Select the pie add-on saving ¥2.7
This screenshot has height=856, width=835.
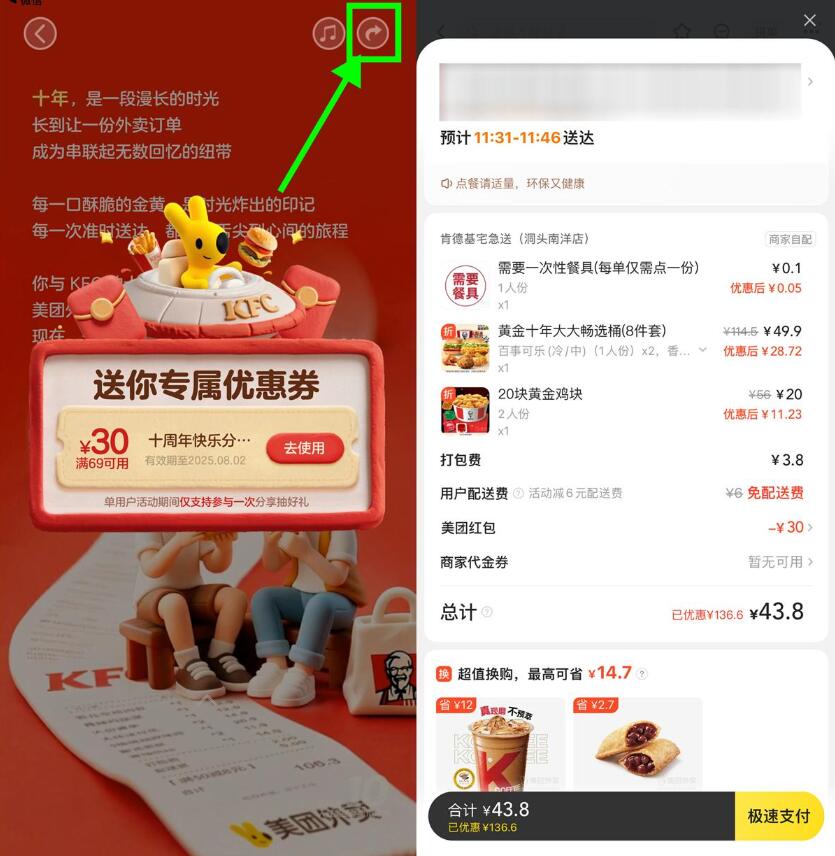[x=637, y=745]
